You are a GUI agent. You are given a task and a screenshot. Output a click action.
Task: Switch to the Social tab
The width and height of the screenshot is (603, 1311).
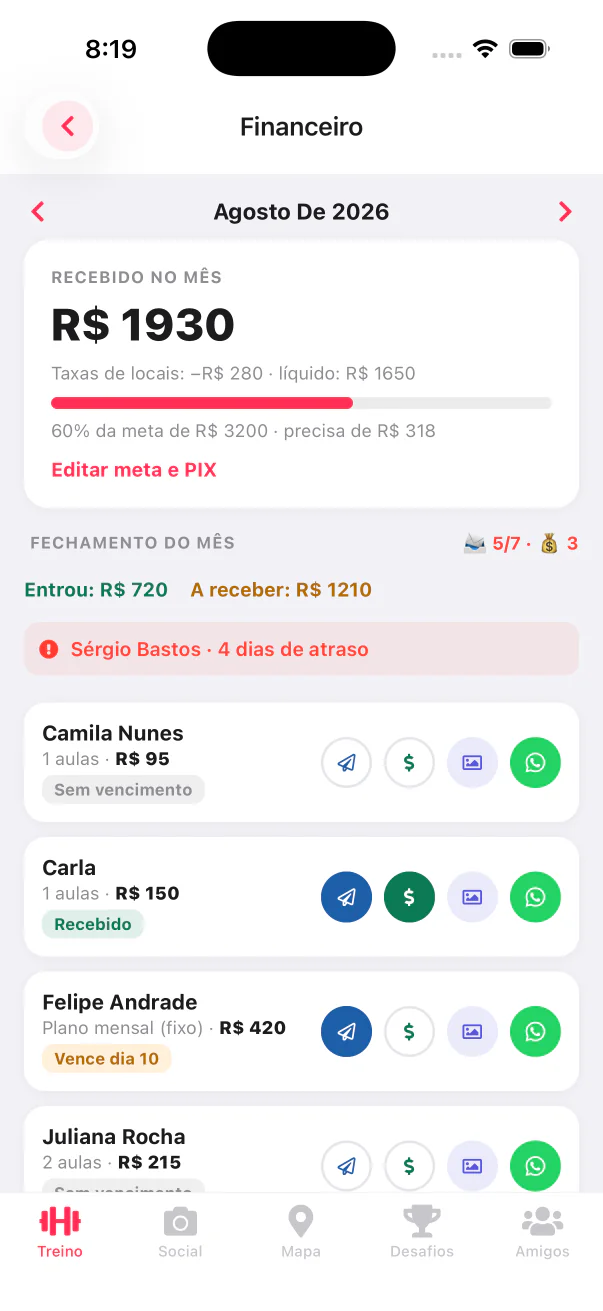pyautogui.click(x=180, y=1232)
